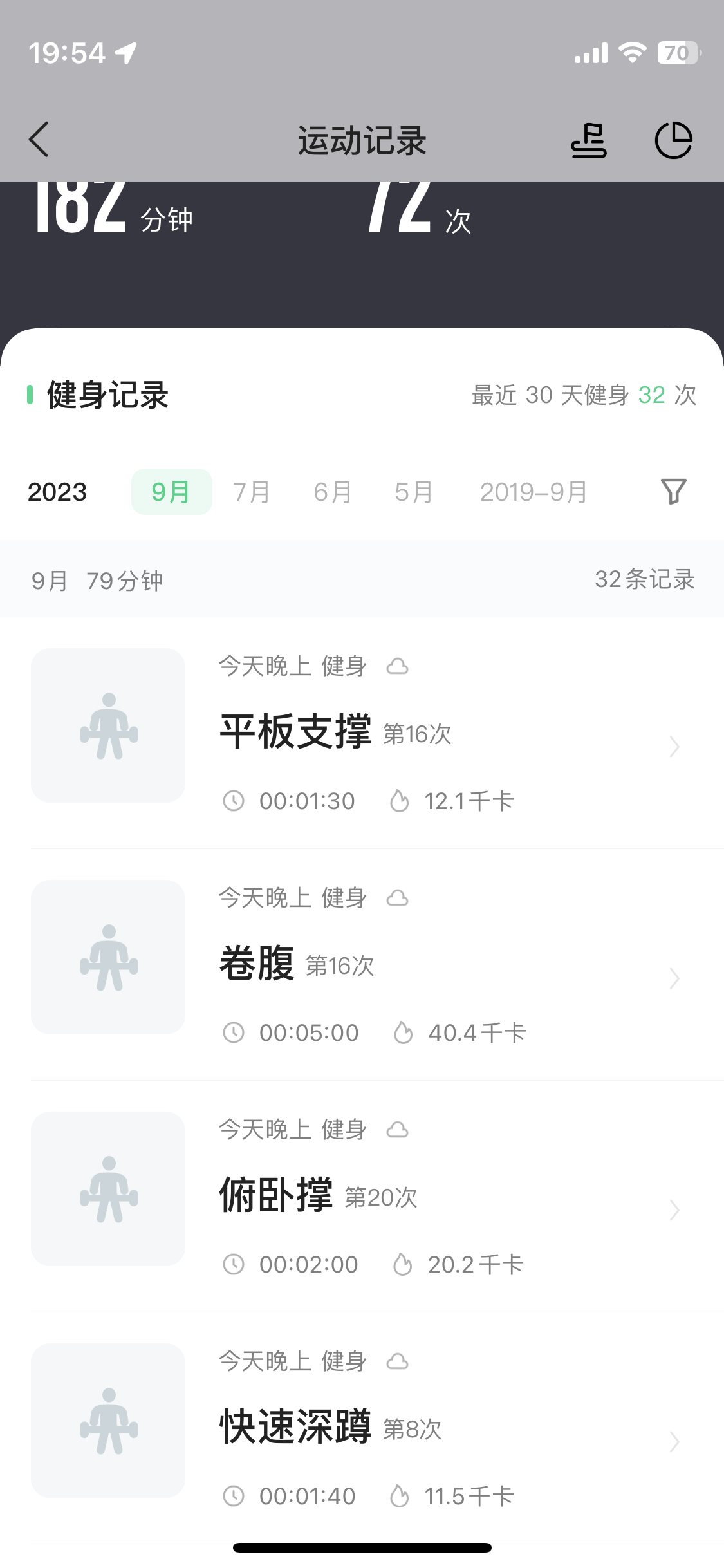724x1568 pixels.
Task: Open the shoe icon in header
Action: (x=589, y=140)
